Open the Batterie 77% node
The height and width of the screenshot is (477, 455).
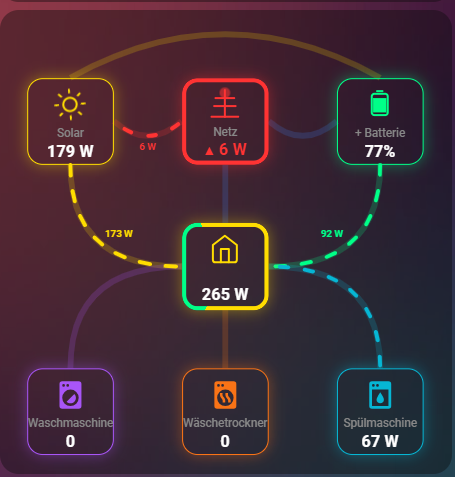click(x=380, y=122)
